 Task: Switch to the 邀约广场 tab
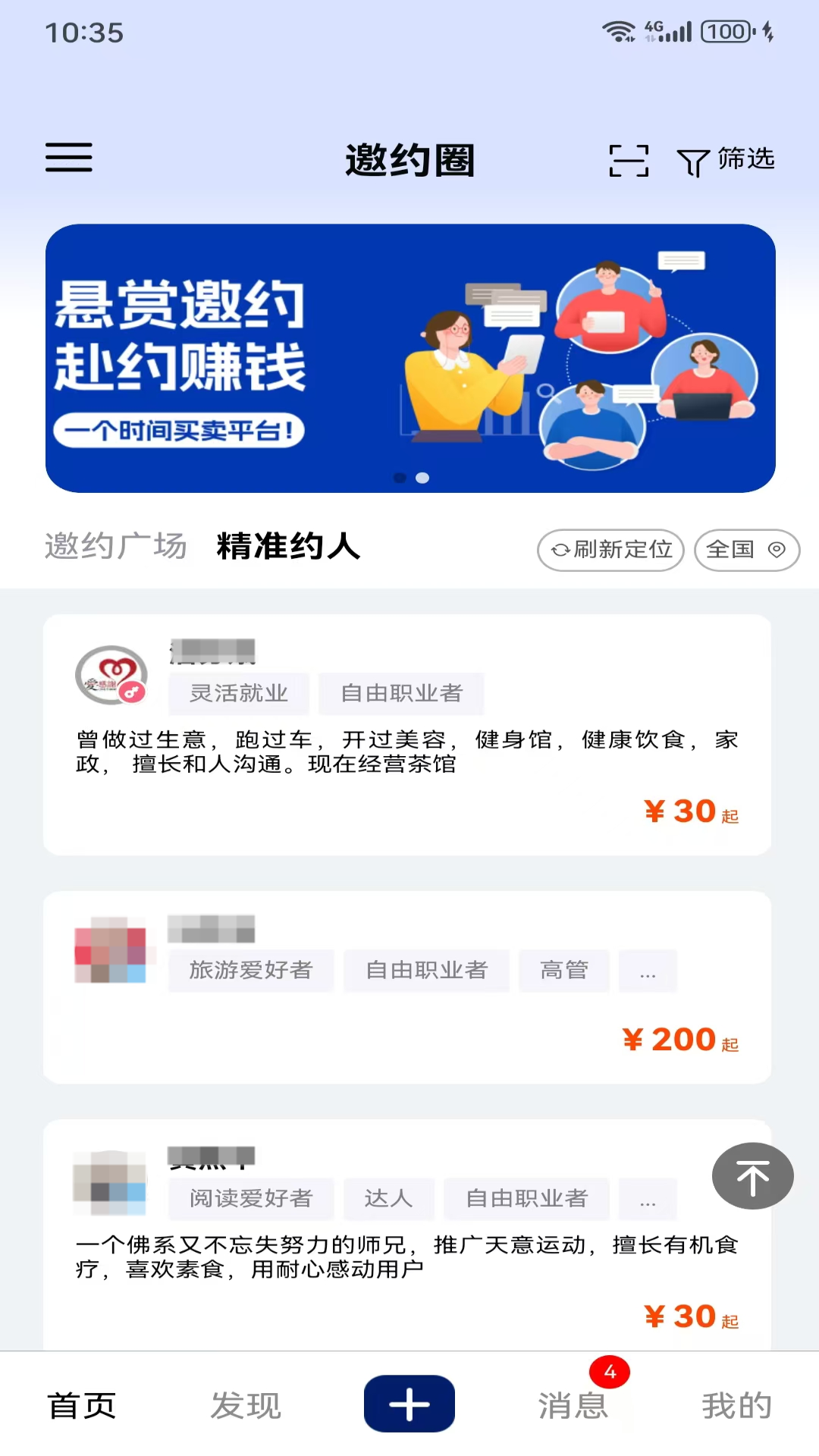[x=115, y=546]
